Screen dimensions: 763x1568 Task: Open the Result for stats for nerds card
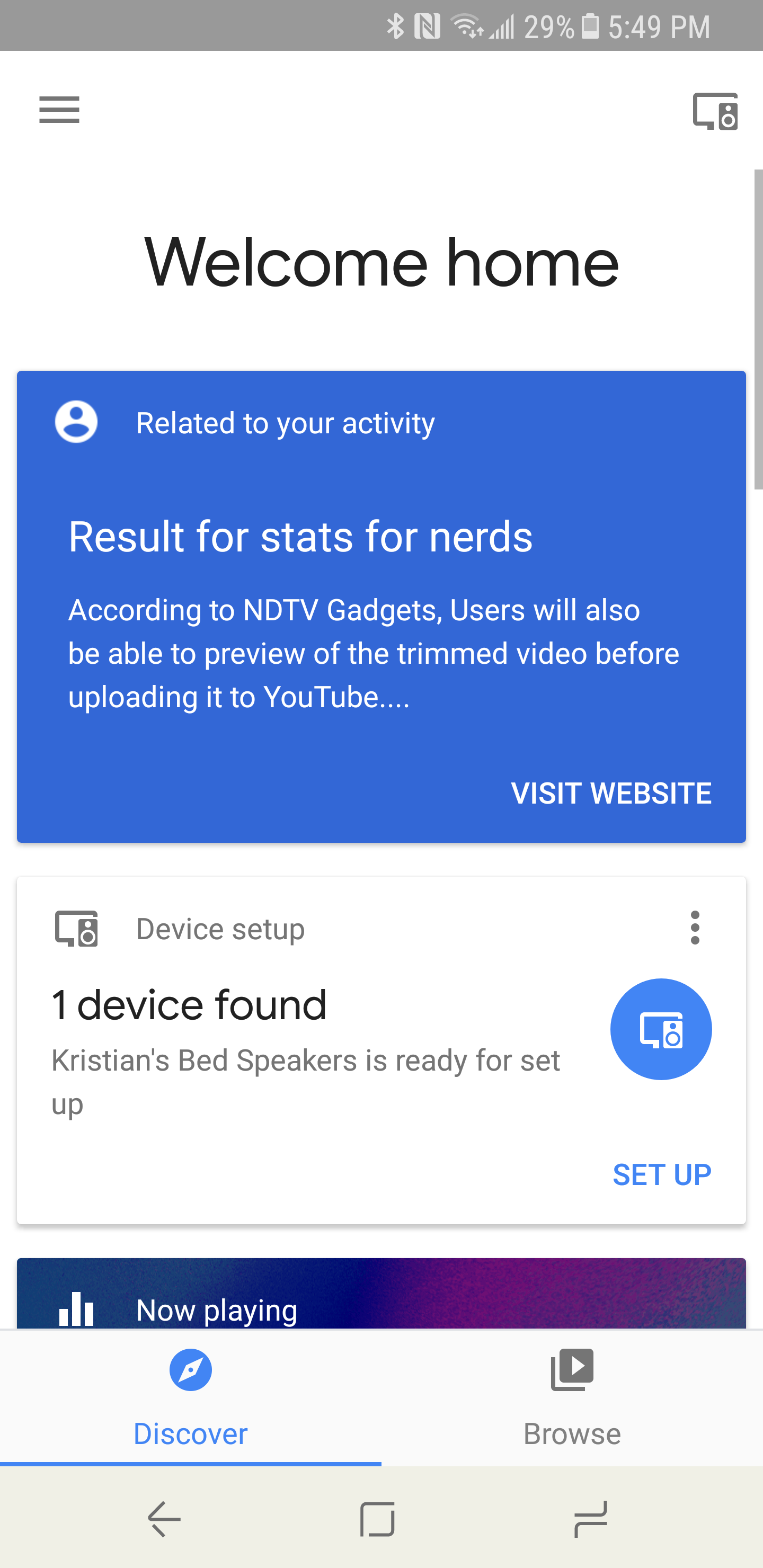tap(381, 606)
